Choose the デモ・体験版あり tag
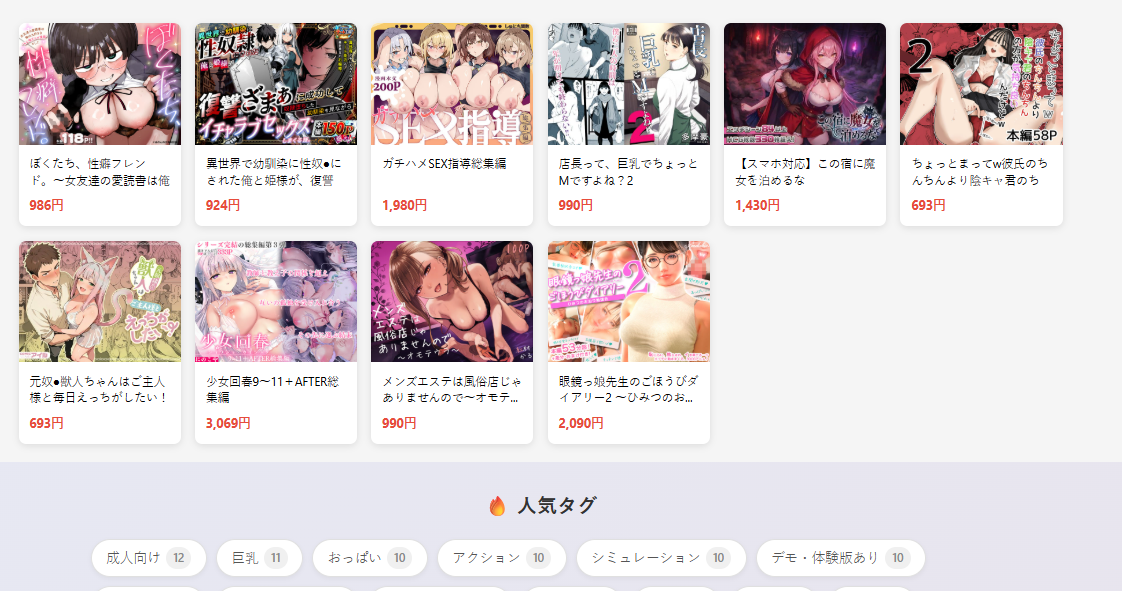Image resolution: width=1122 pixels, height=591 pixels. pos(840,558)
